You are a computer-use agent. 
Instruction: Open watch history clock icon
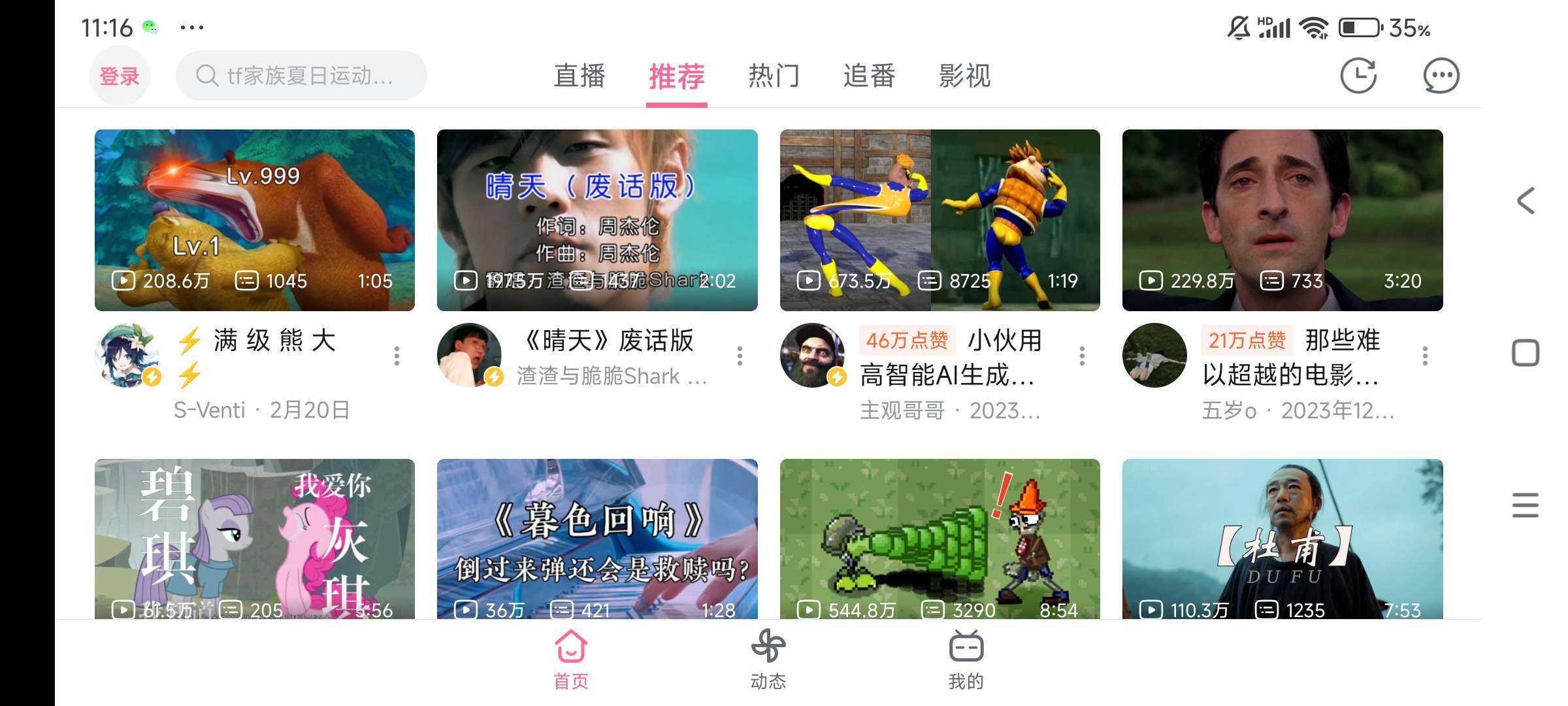click(x=1358, y=76)
